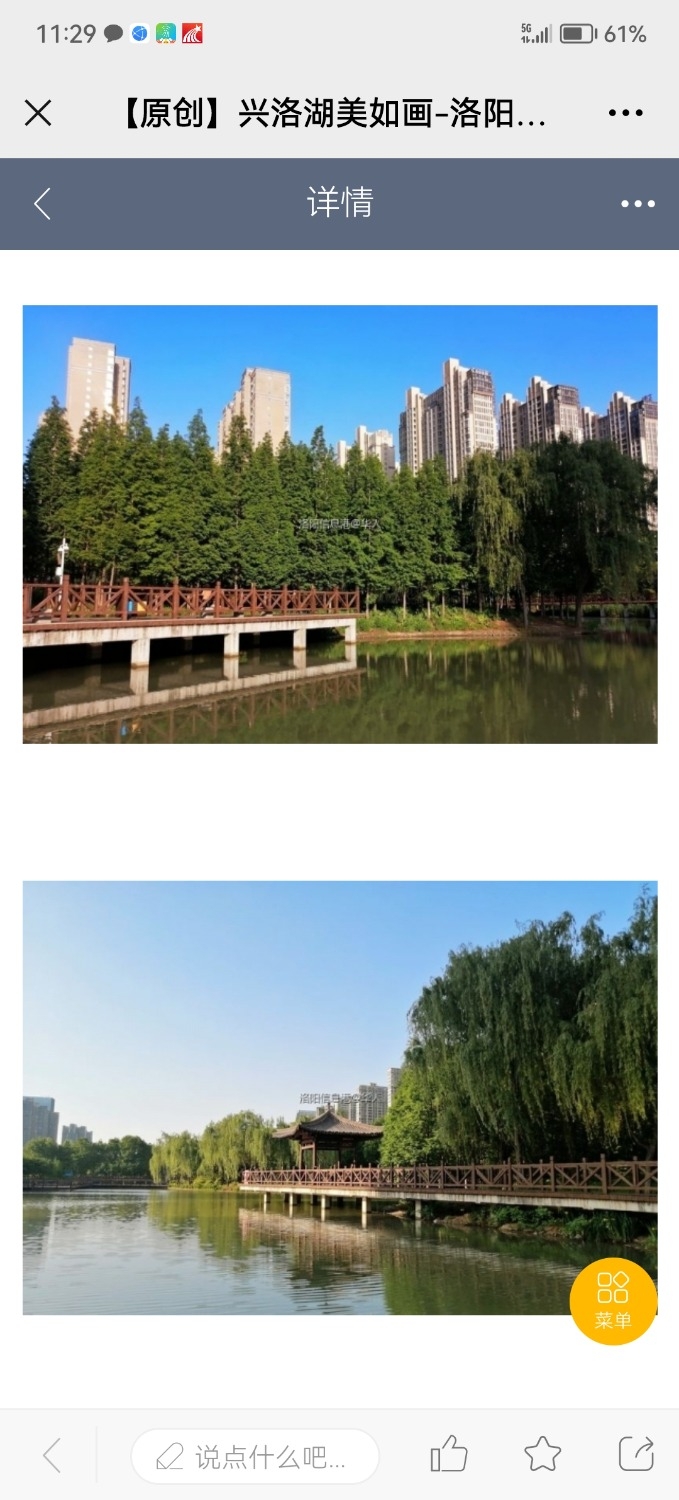Open the yellow 菜单 floating button
The image size is (679, 1500).
(613, 1301)
